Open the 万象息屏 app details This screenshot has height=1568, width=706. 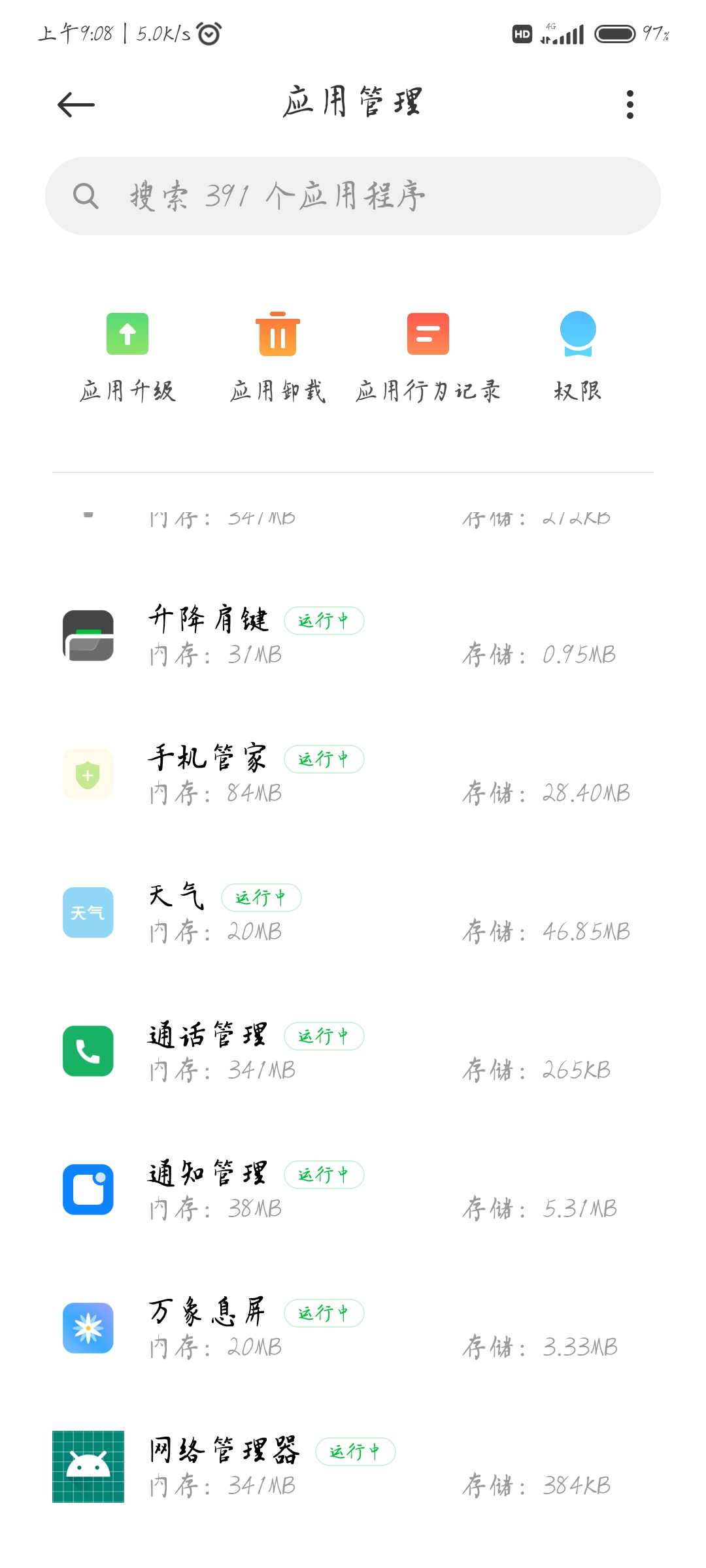353,1329
